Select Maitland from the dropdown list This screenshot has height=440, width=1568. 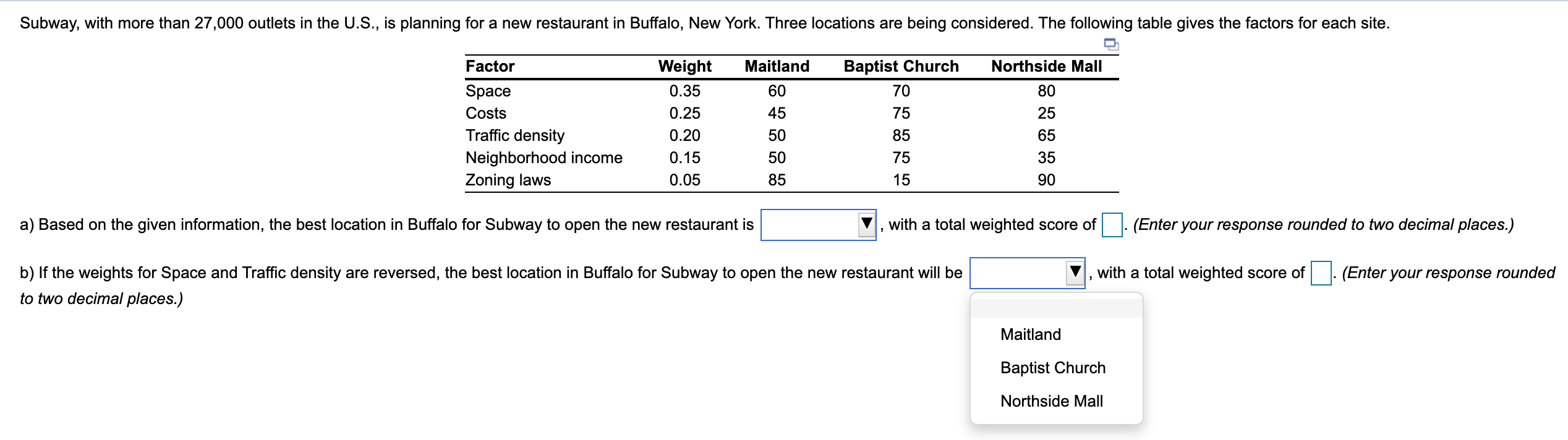click(x=1030, y=334)
